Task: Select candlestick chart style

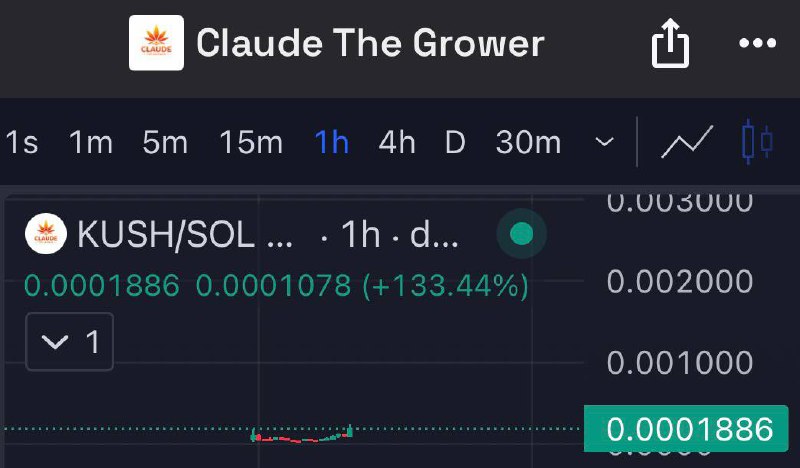Action: point(757,143)
